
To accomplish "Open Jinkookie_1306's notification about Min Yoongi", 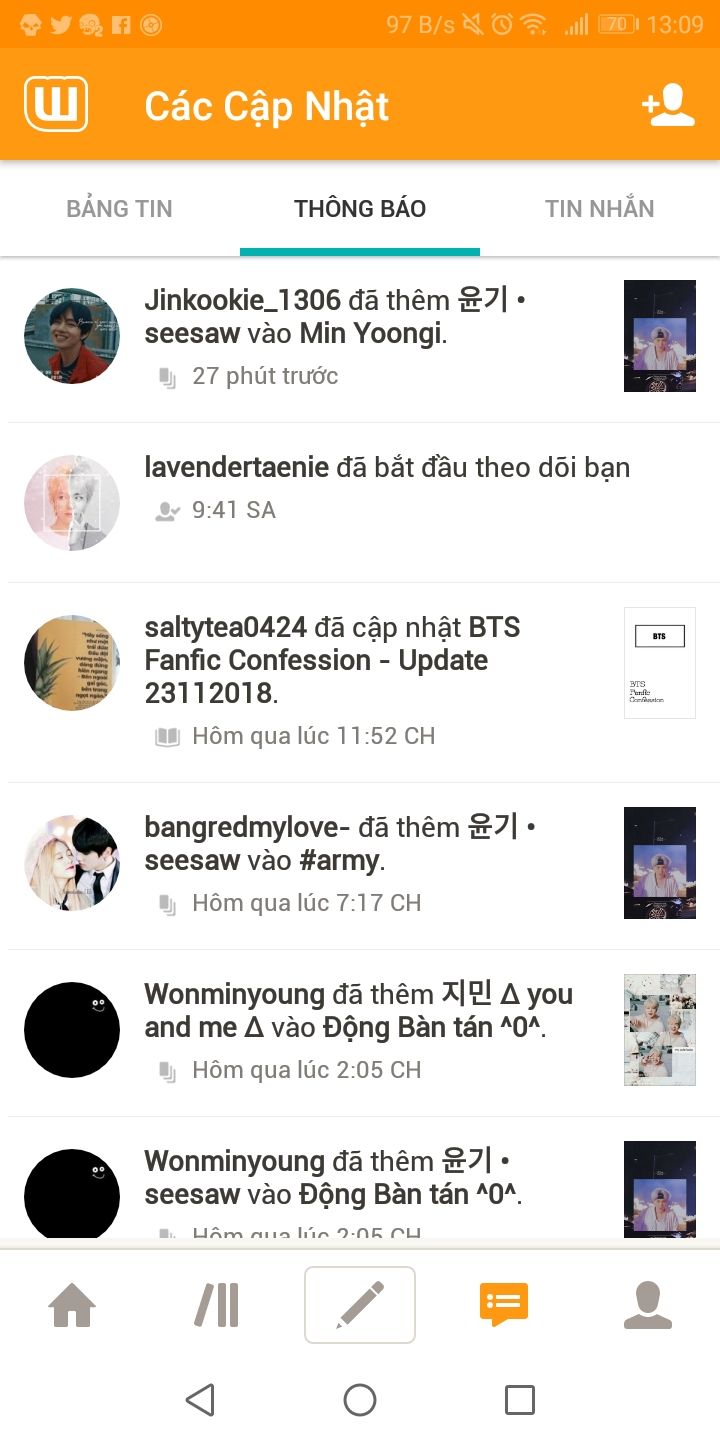I will point(360,340).
